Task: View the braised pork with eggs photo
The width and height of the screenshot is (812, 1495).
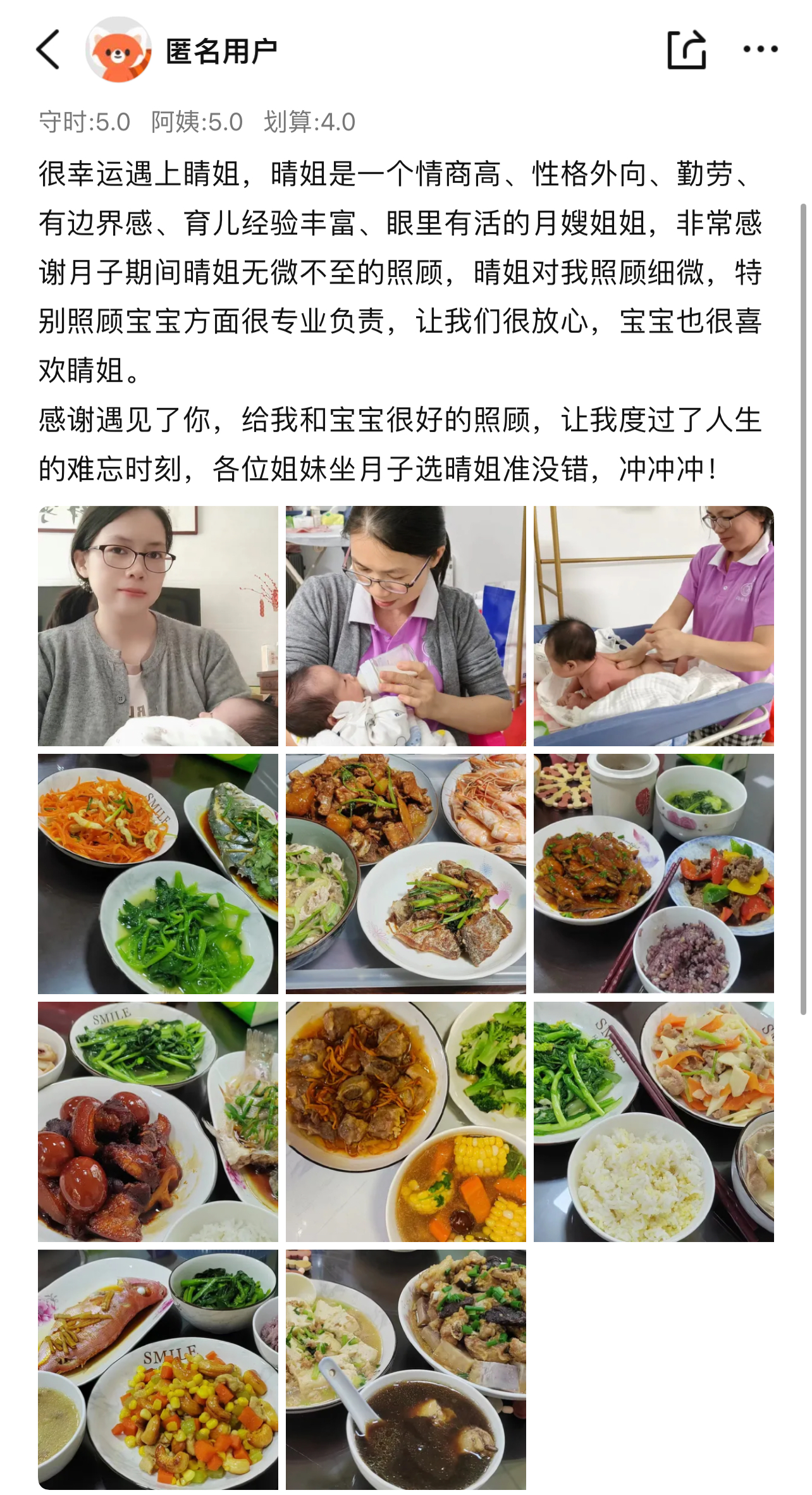Action: (157, 1121)
